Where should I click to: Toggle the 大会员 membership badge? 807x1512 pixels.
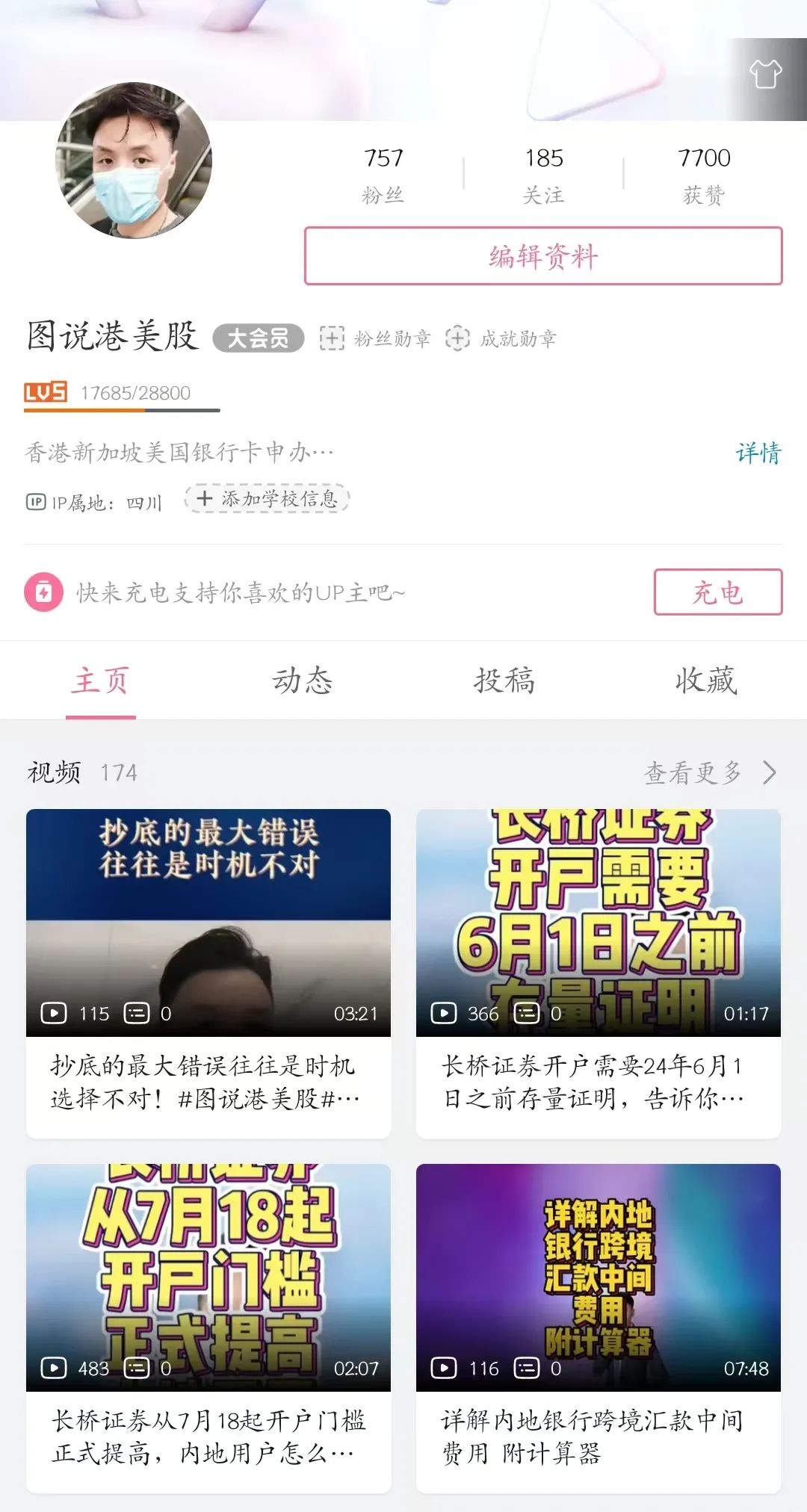(x=259, y=338)
